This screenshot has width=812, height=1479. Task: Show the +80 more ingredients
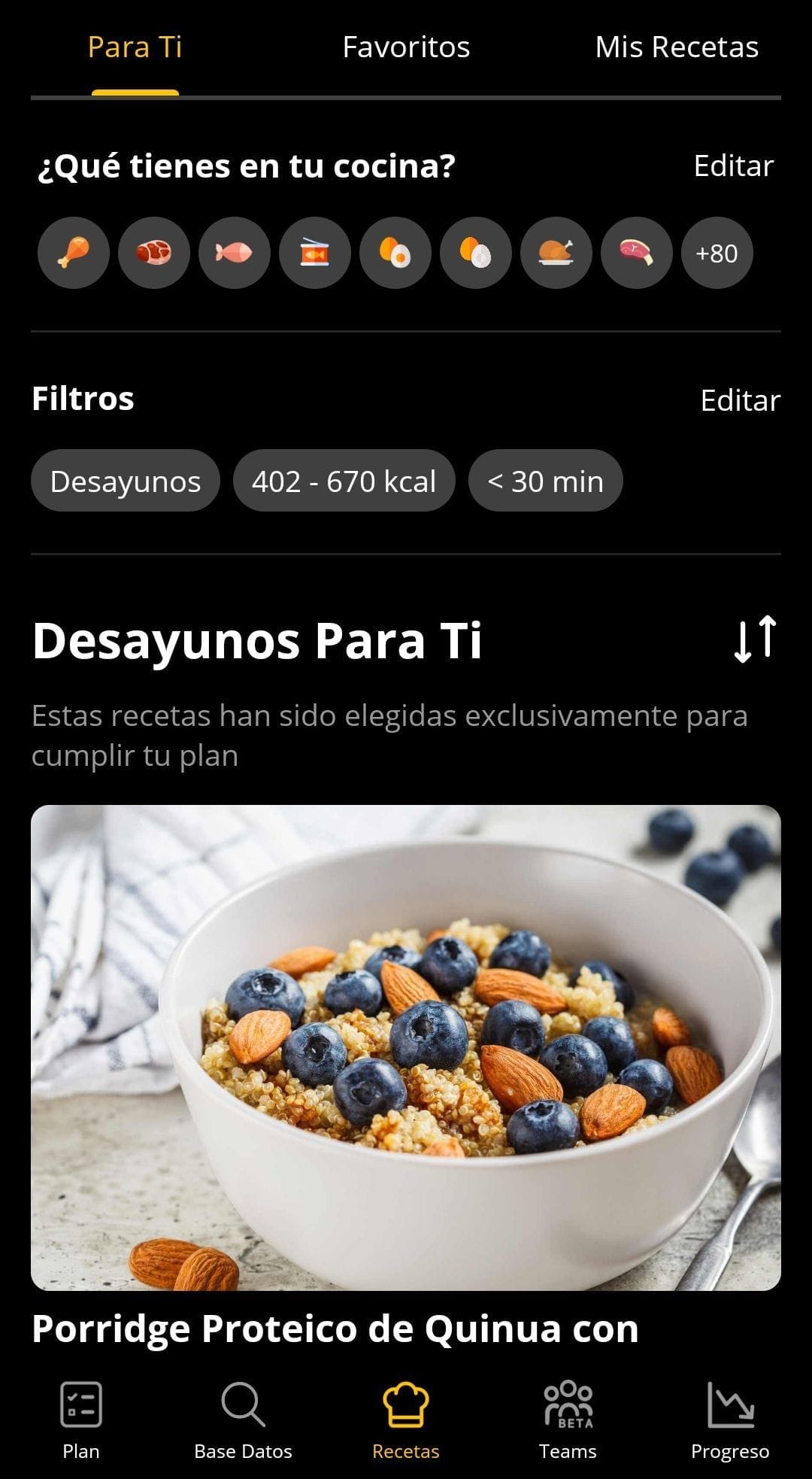click(x=717, y=254)
